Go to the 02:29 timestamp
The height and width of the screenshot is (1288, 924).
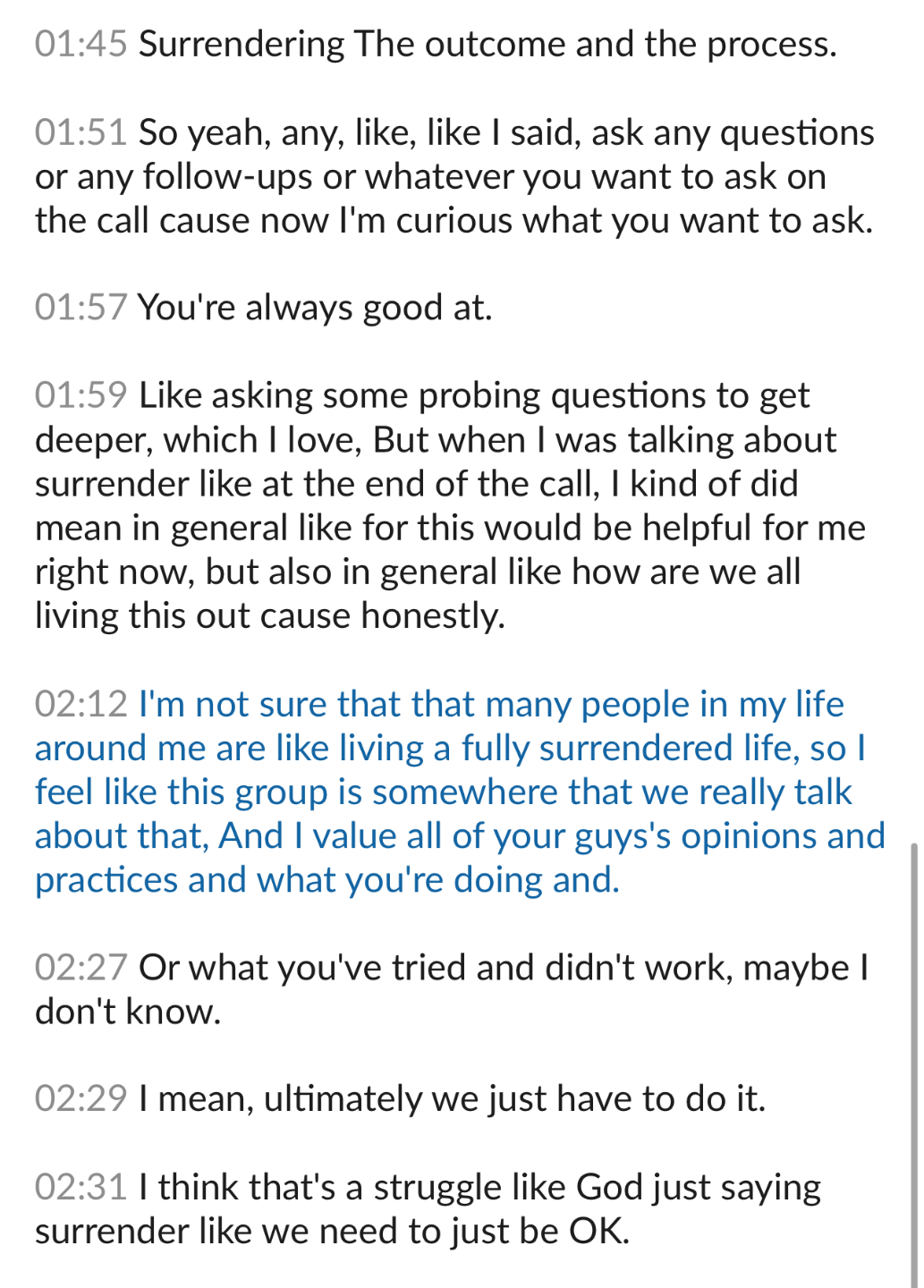pos(81,1099)
